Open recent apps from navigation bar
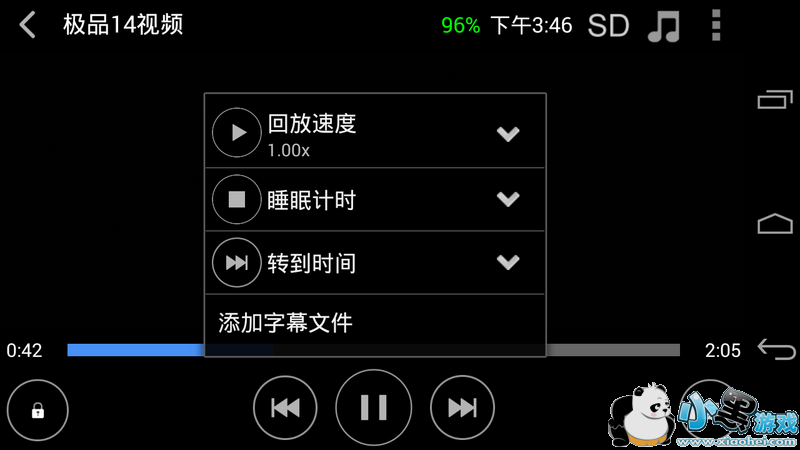 click(x=775, y=99)
